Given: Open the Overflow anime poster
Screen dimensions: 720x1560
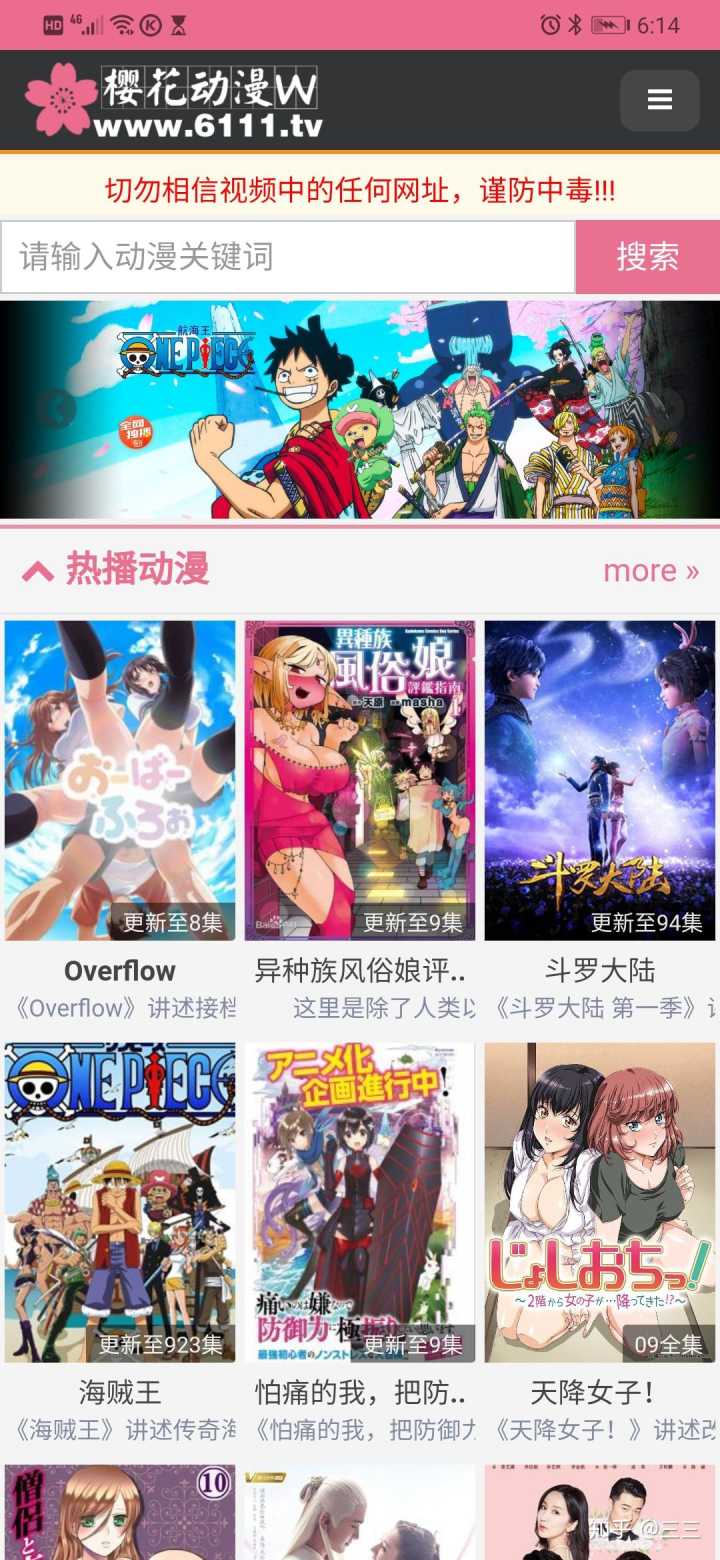Looking at the screenshot, I should (119, 780).
